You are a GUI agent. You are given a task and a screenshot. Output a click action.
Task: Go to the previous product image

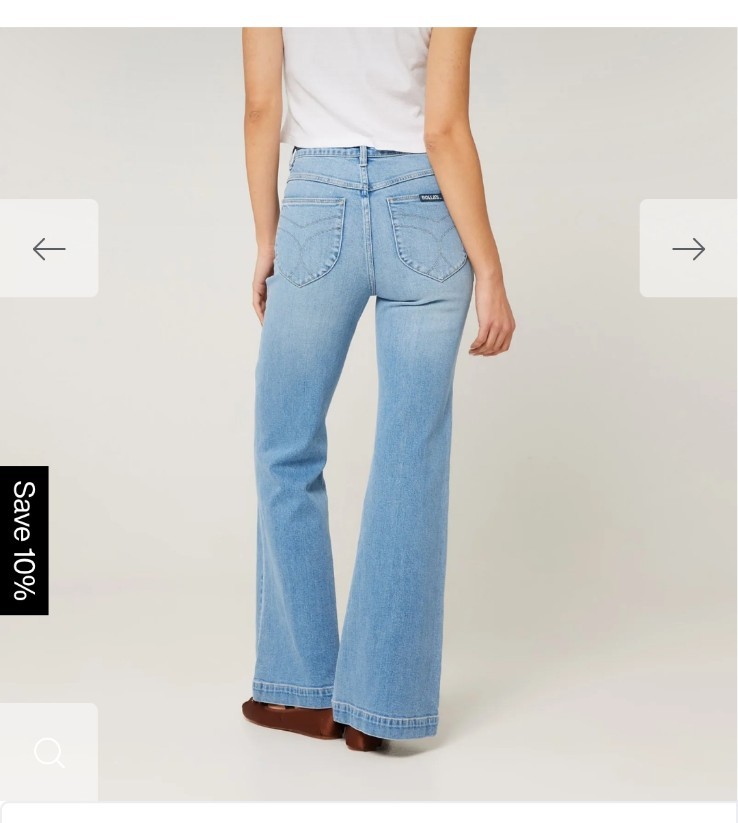pos(49,248)
